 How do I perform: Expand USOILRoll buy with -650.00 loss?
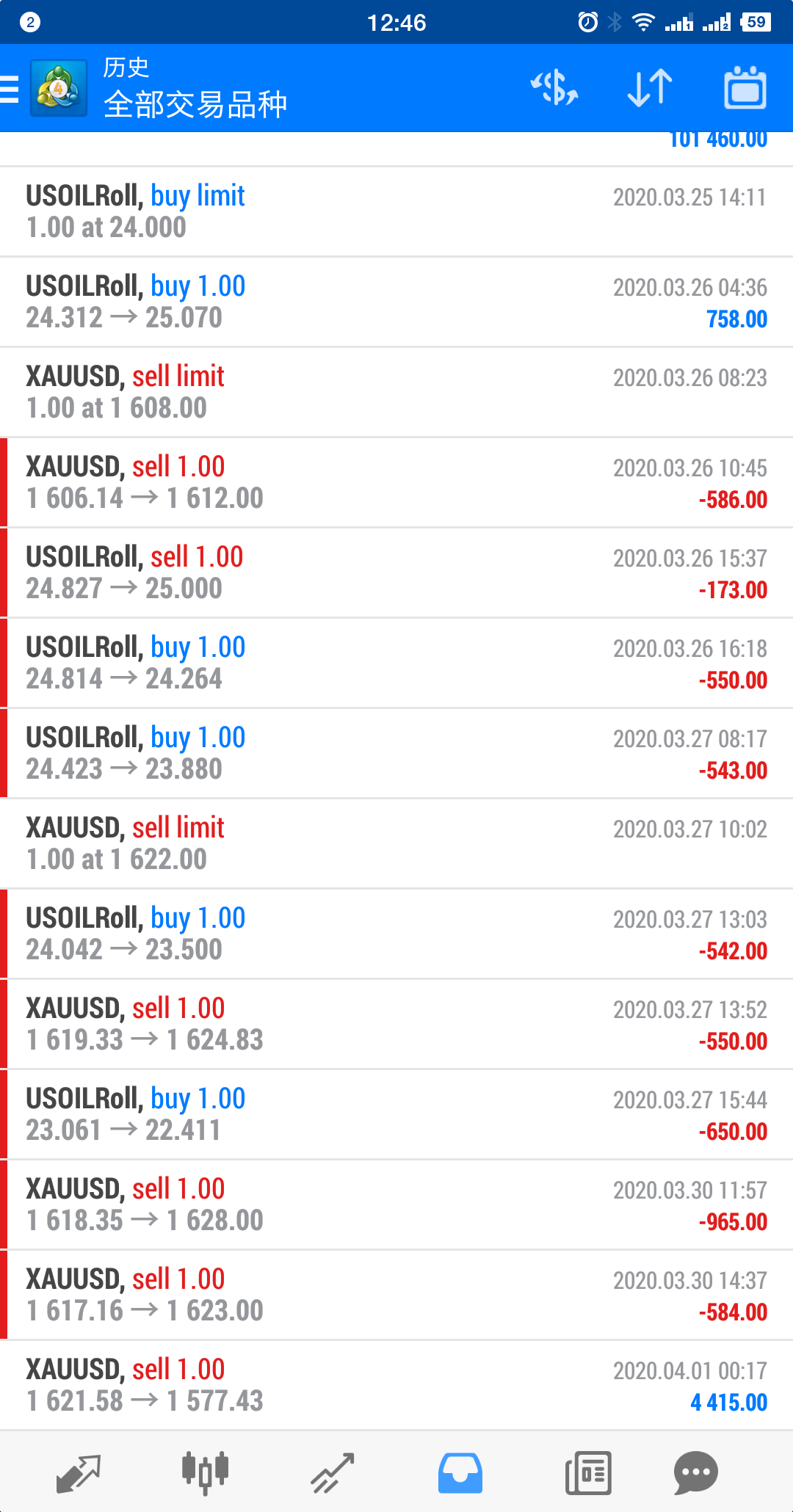(x=396, y=1114)
